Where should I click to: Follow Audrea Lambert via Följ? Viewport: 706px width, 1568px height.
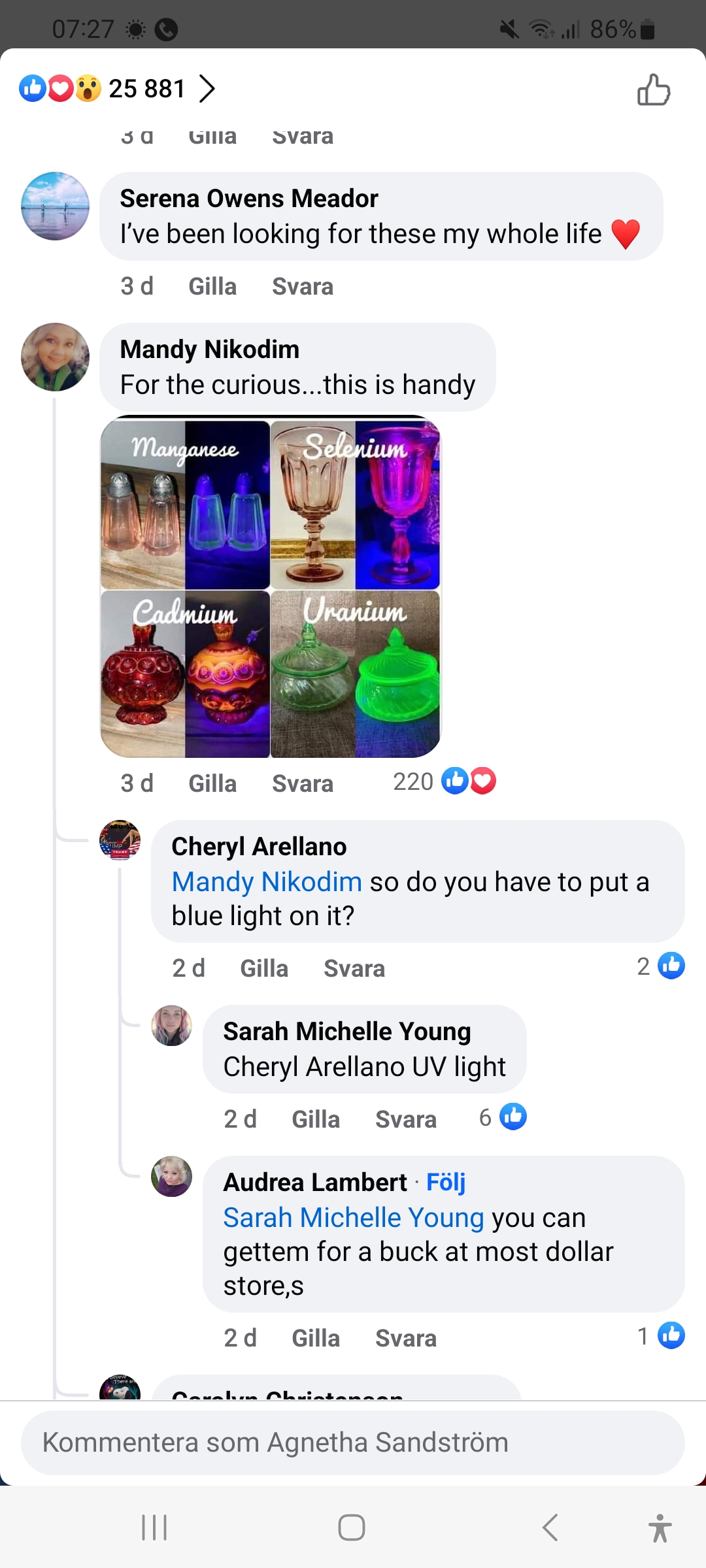coord(446,1182)
